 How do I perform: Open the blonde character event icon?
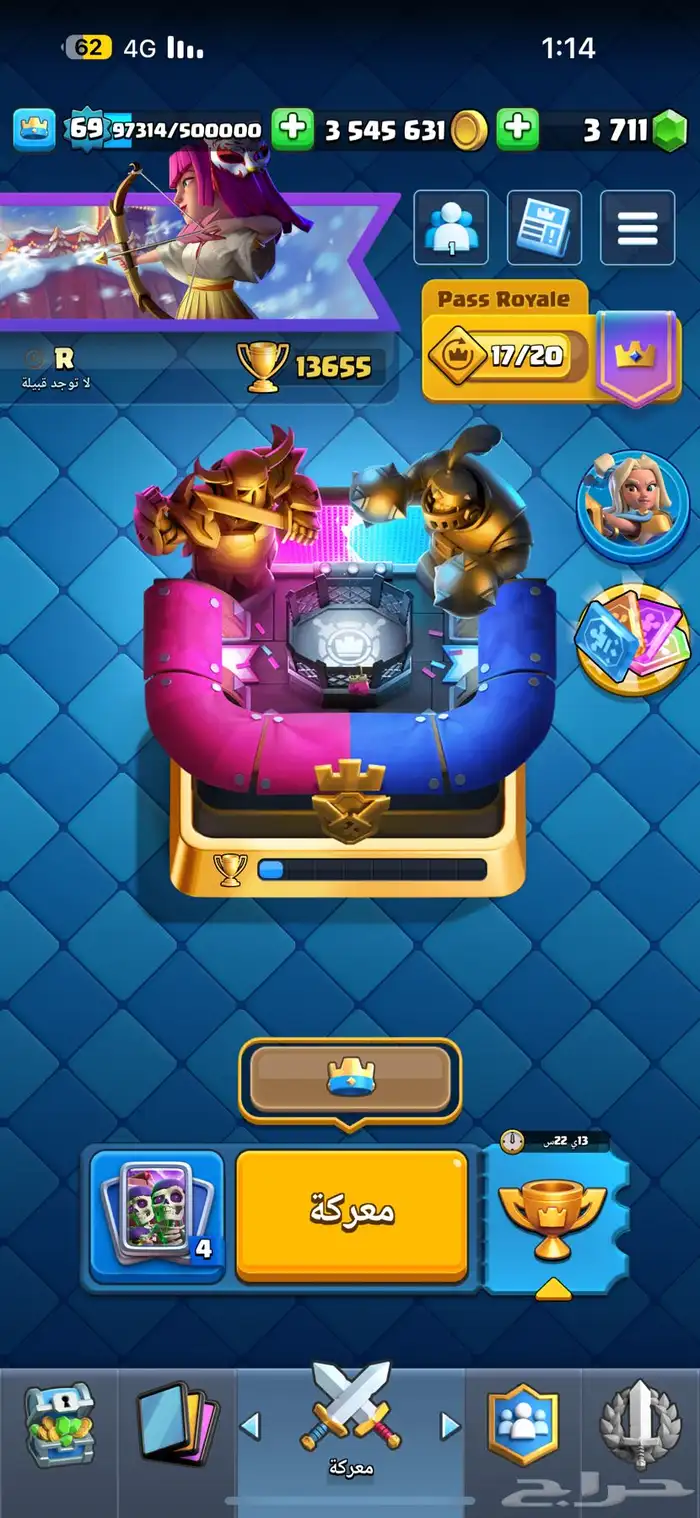point(632,504)
